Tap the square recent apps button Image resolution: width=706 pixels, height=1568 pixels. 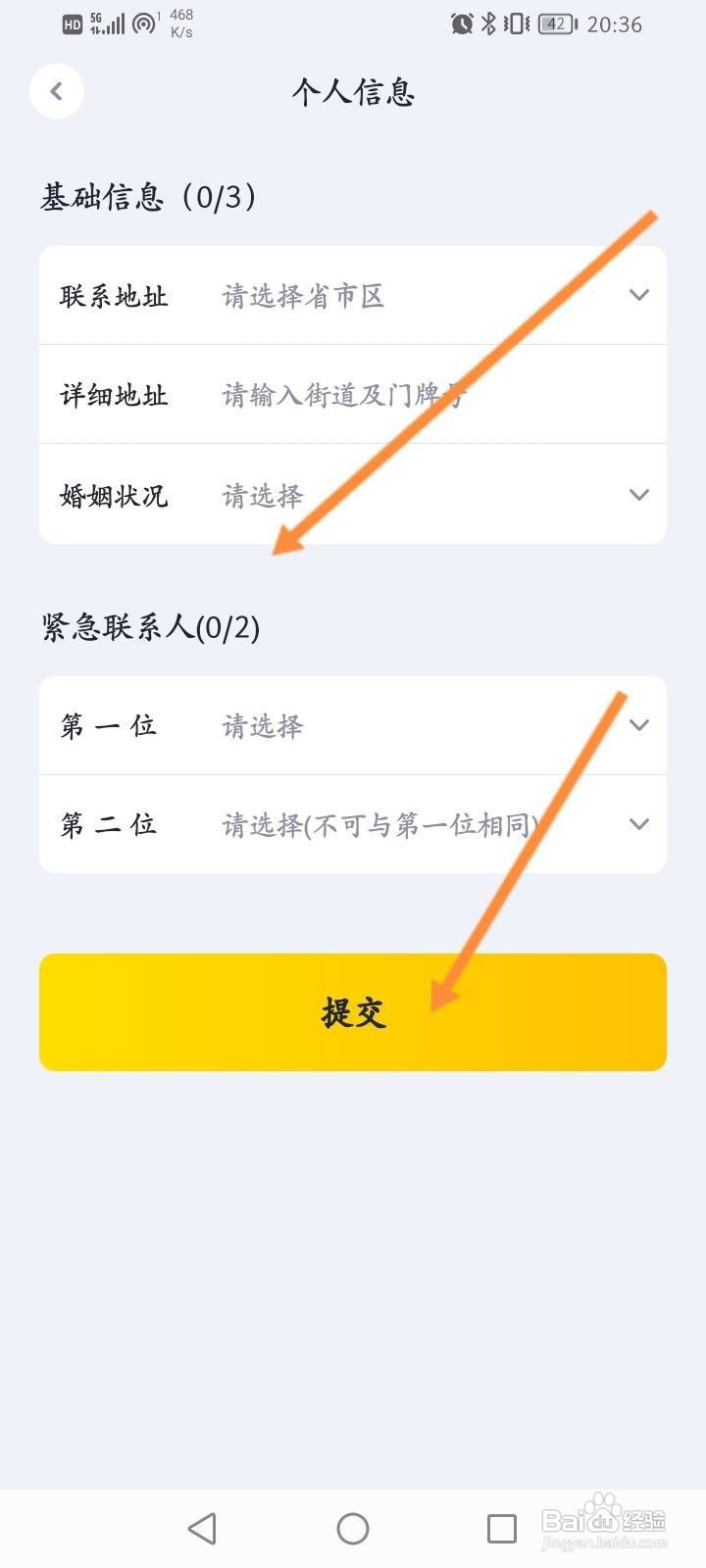tap(501, 1527)
